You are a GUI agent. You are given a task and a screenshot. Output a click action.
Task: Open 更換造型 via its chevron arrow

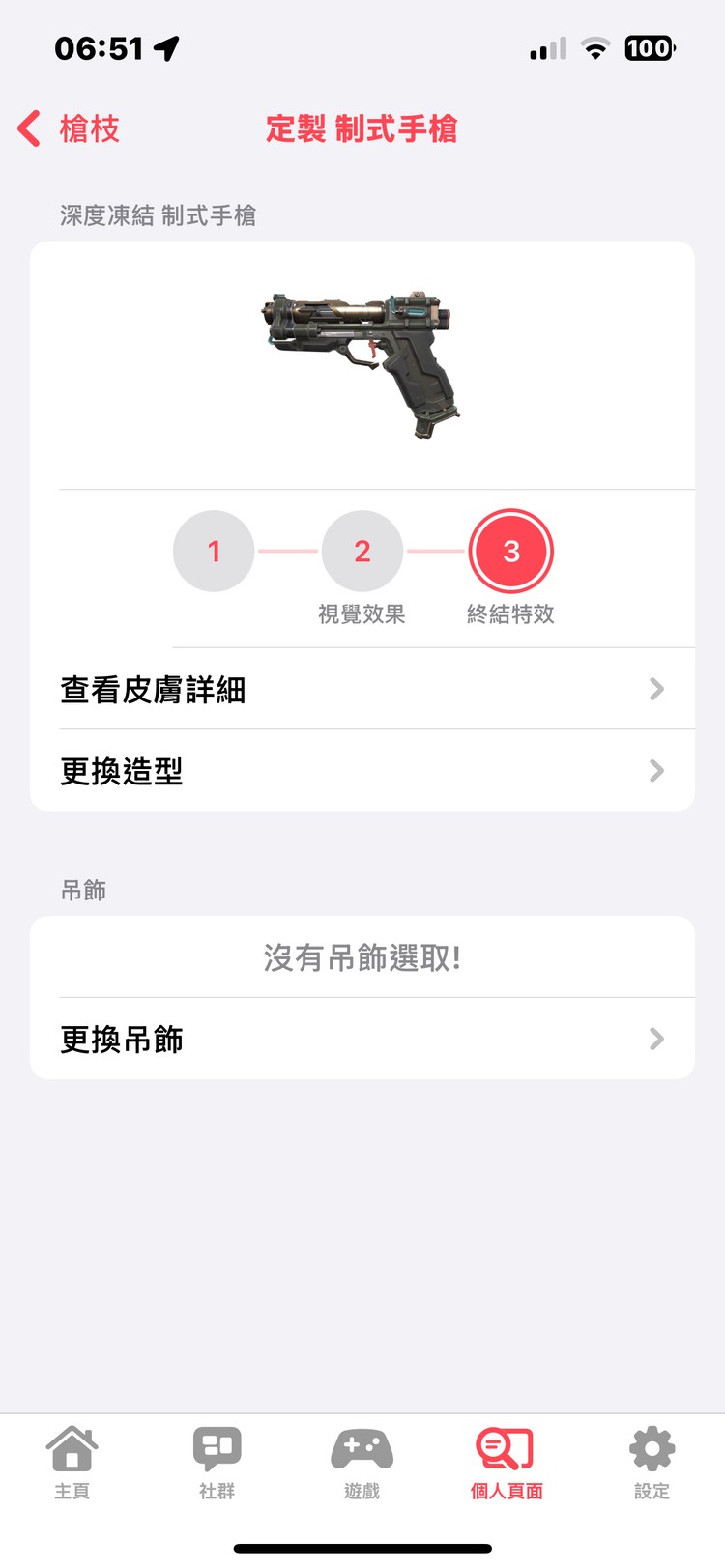(x=657, y=770)
